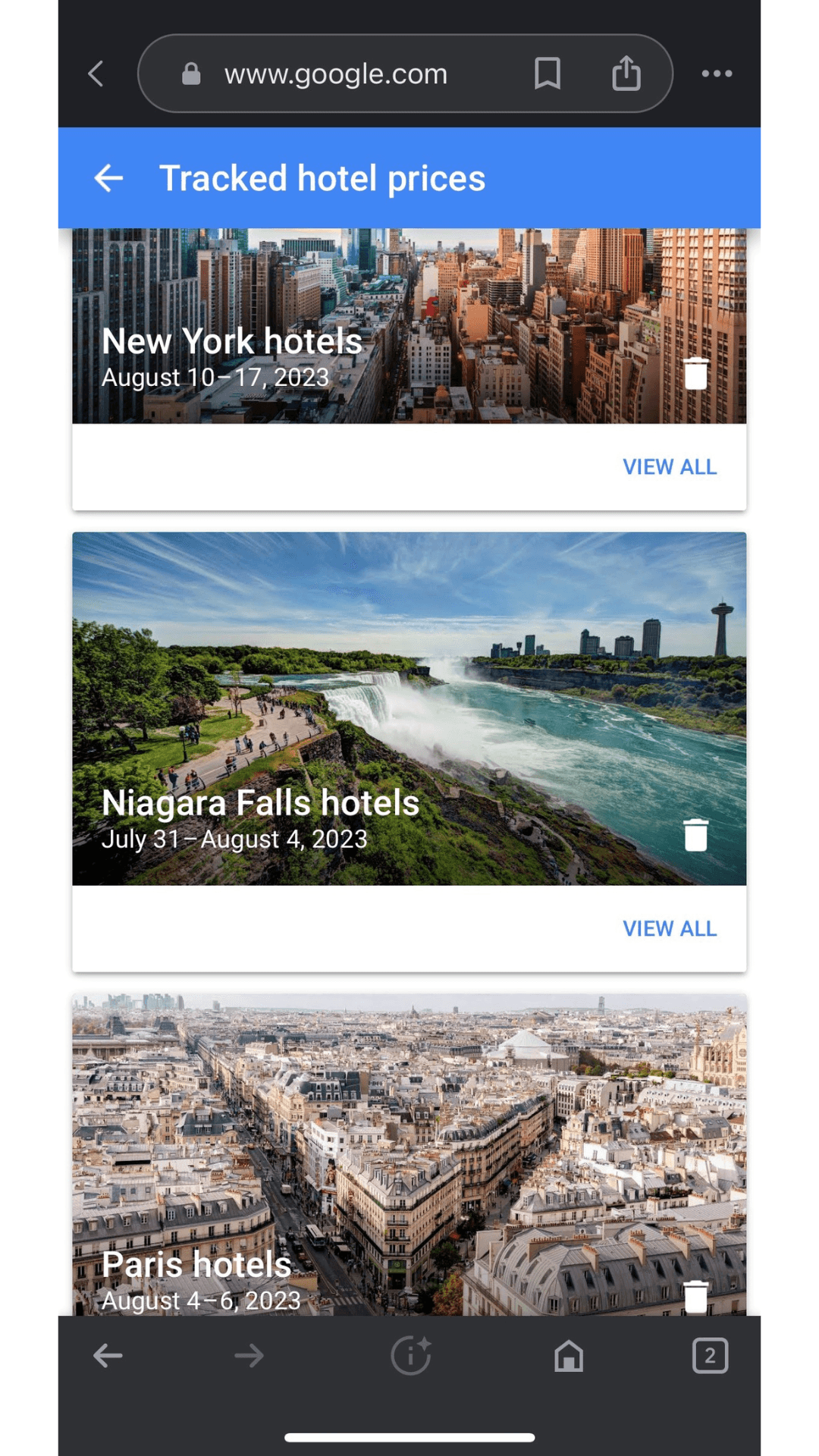
Task: Open the browser home page
Action: pos(569,1356)
